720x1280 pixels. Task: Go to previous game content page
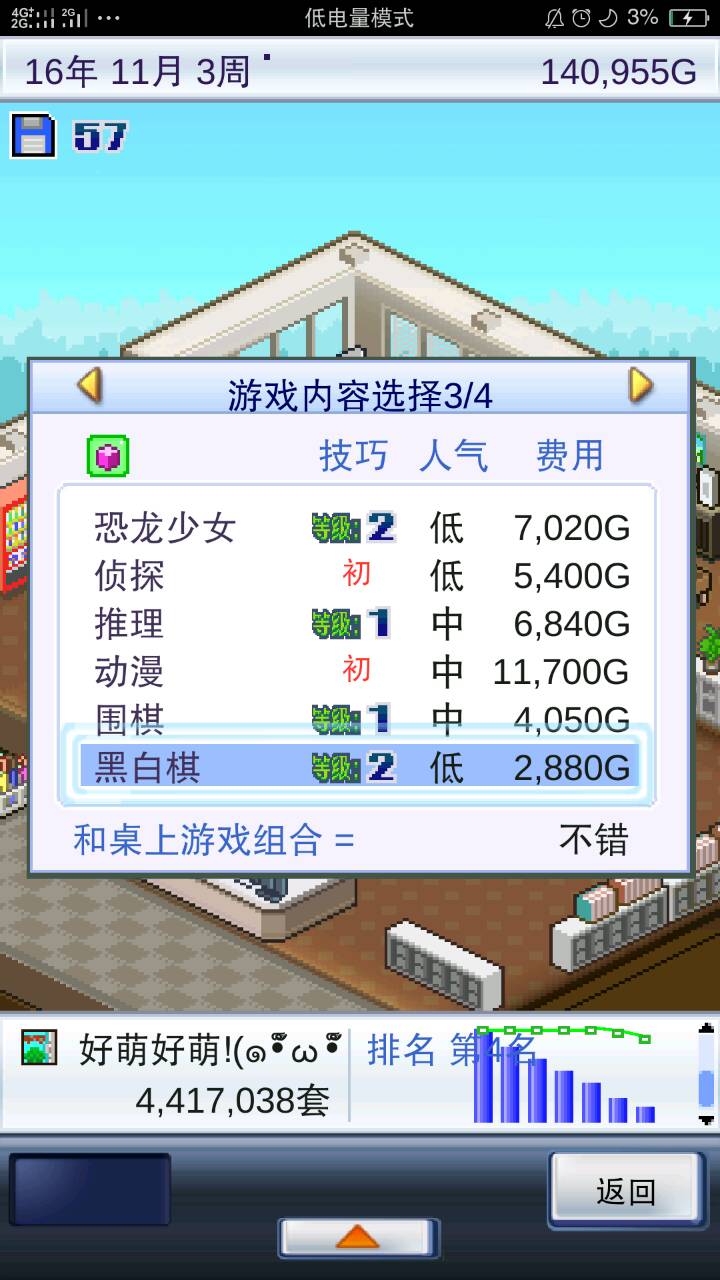click(90, 385)
